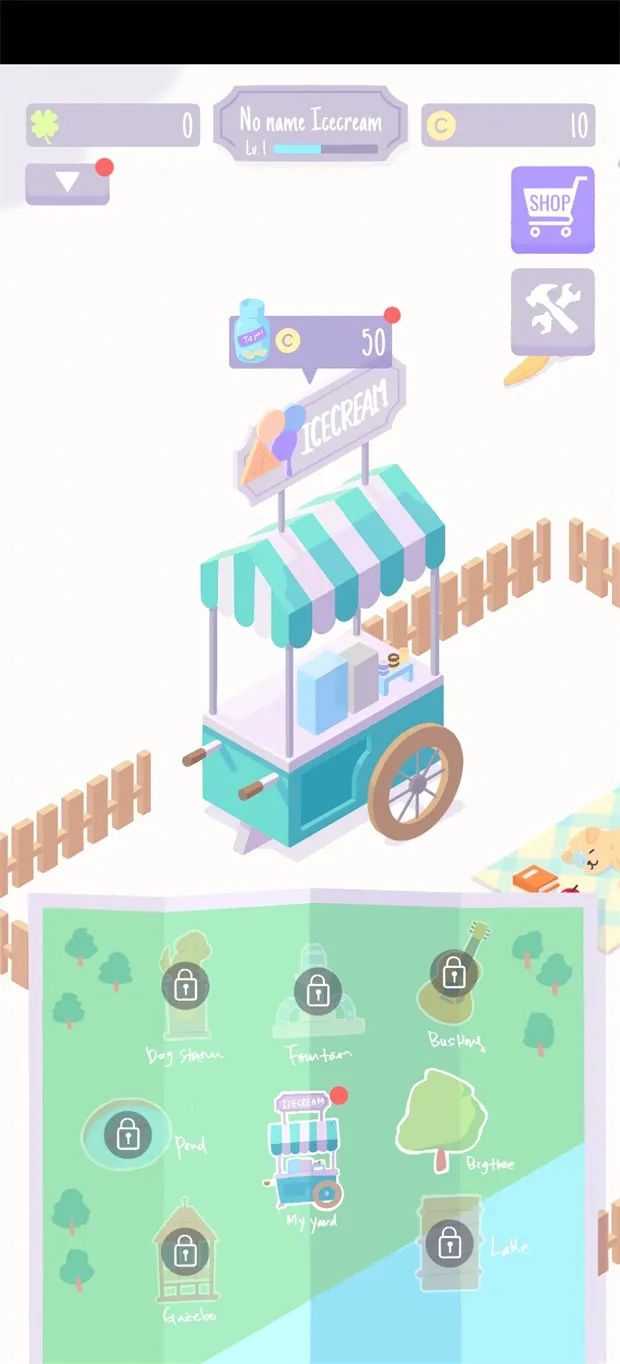Tap the locked Fountain location
620x1364 pixels.
[x=318, y=992]
